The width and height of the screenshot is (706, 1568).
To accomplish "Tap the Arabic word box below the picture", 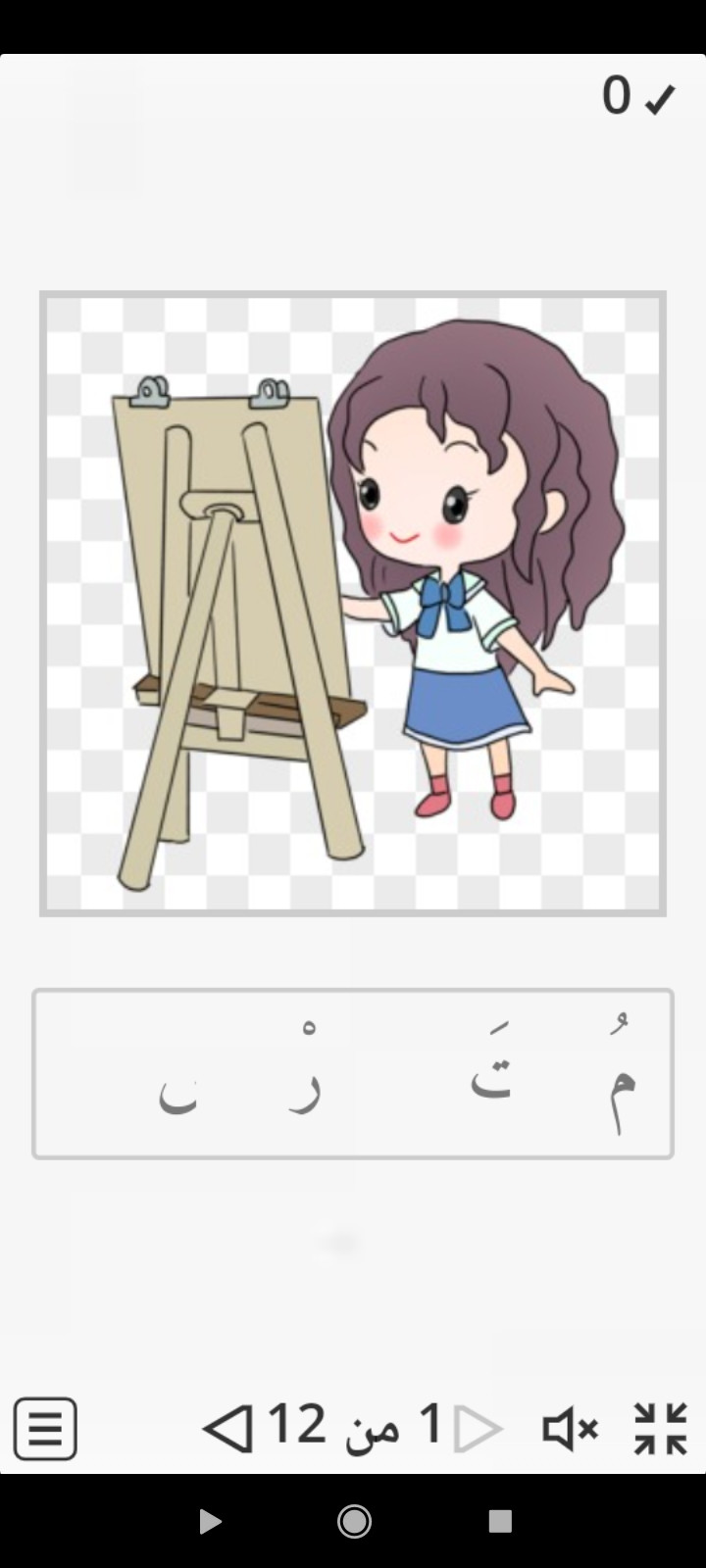I will coord(353,1074).
